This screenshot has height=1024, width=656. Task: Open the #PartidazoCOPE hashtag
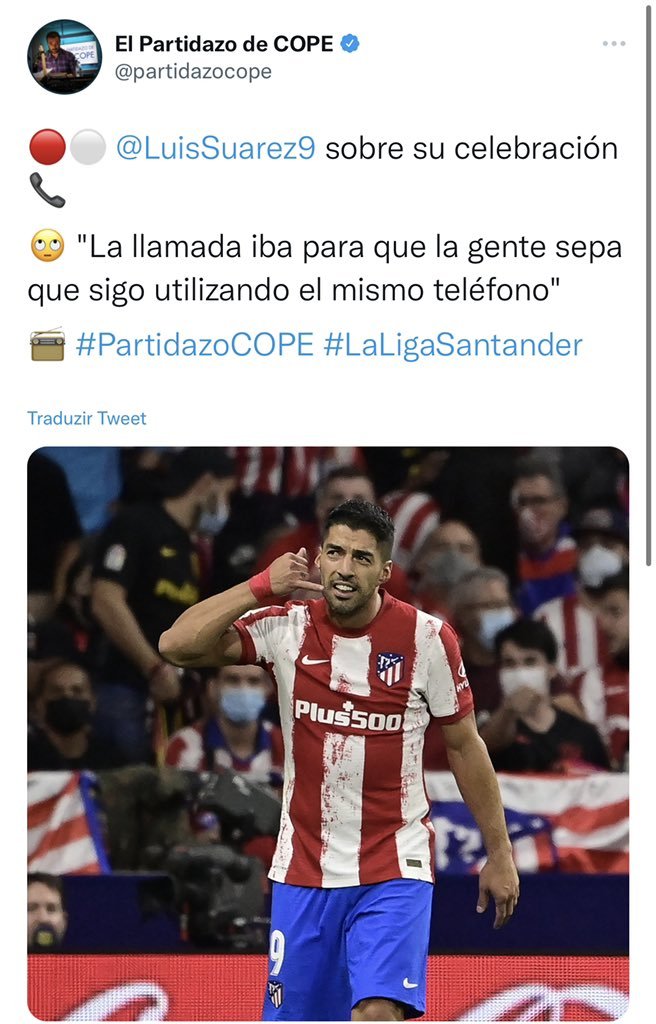(x=194, y=345)
